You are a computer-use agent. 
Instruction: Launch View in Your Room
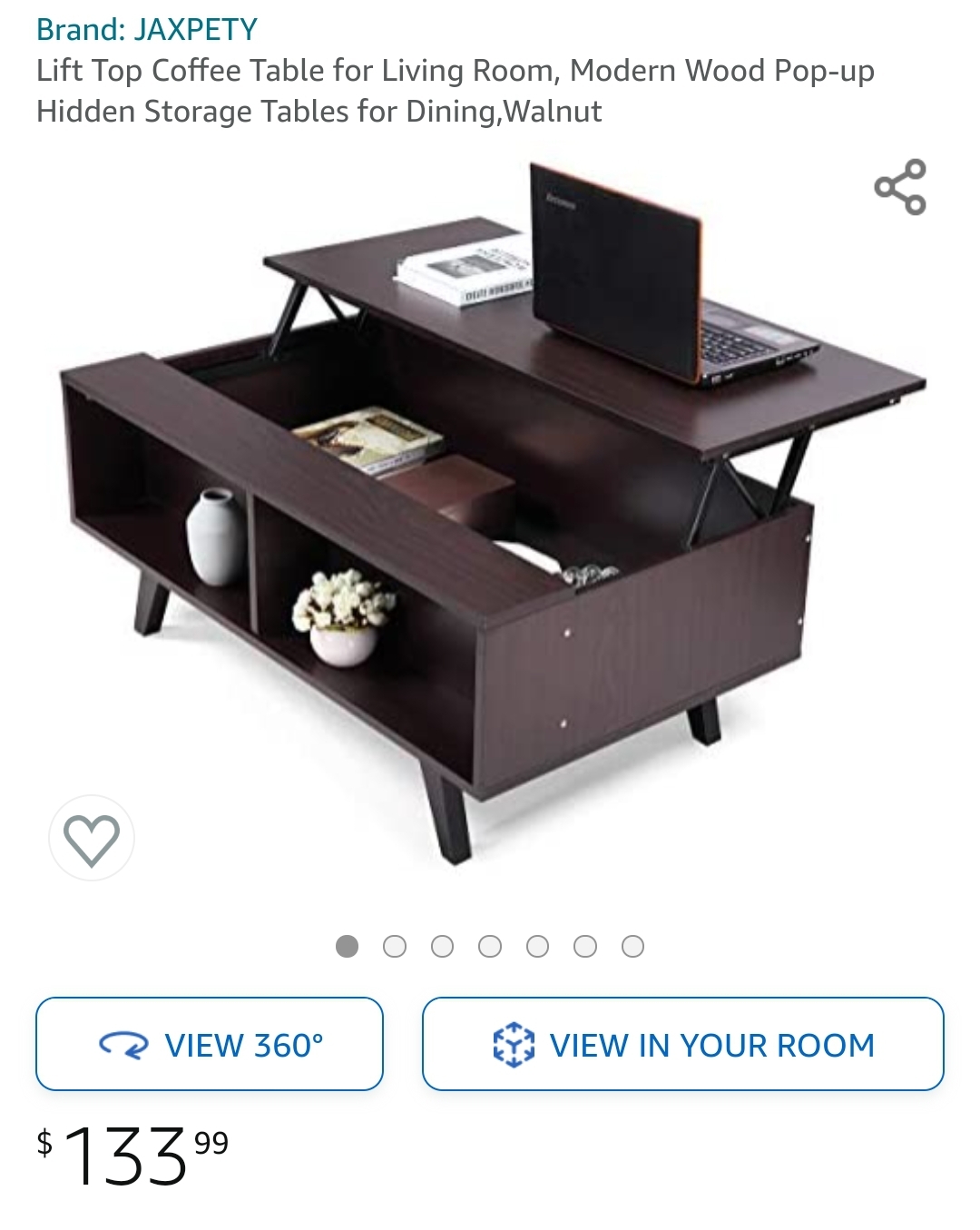(682, 1045)
